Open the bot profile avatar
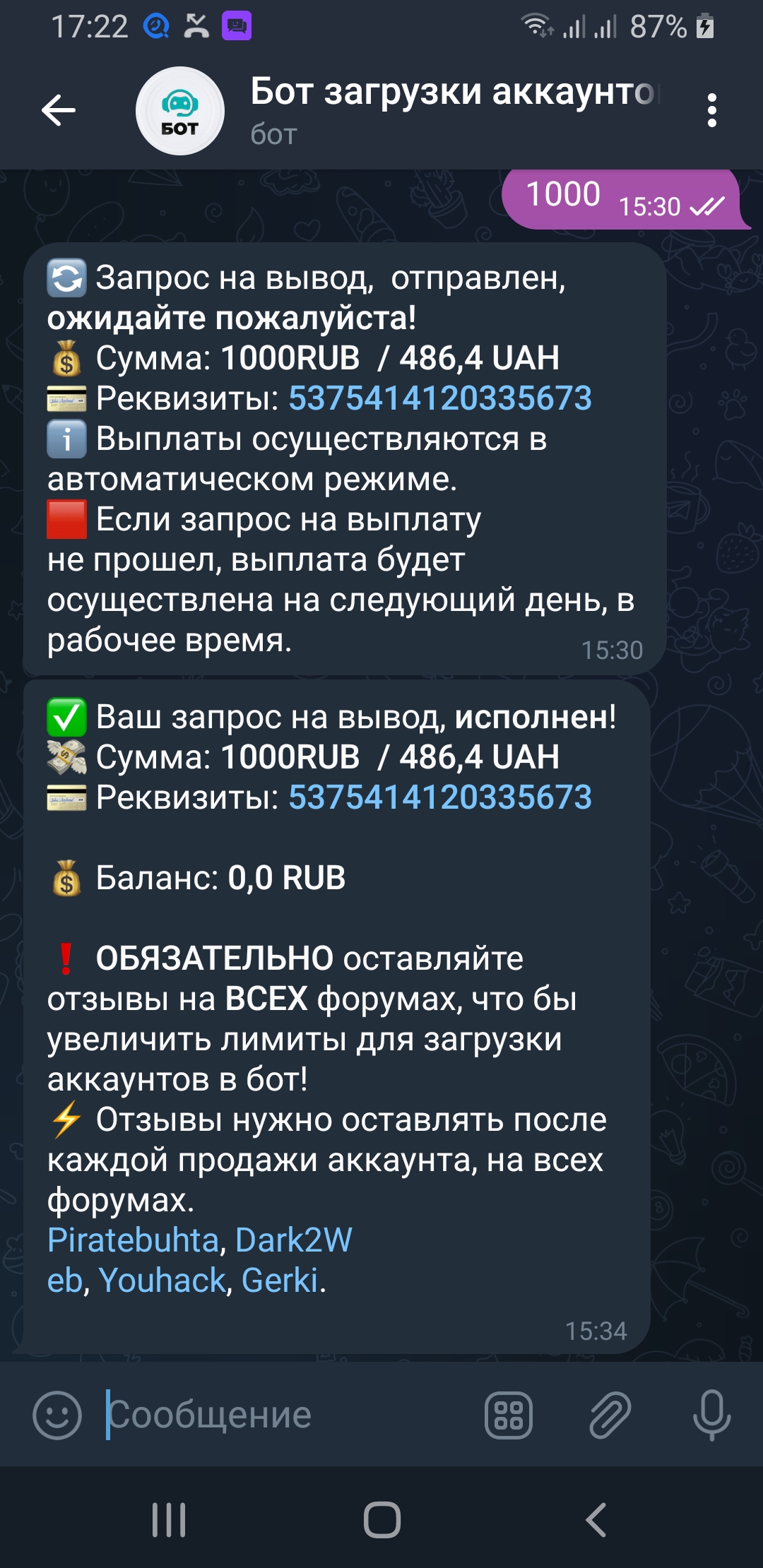The width and height of the screenshot is (763, 1568). click(179, 111)
